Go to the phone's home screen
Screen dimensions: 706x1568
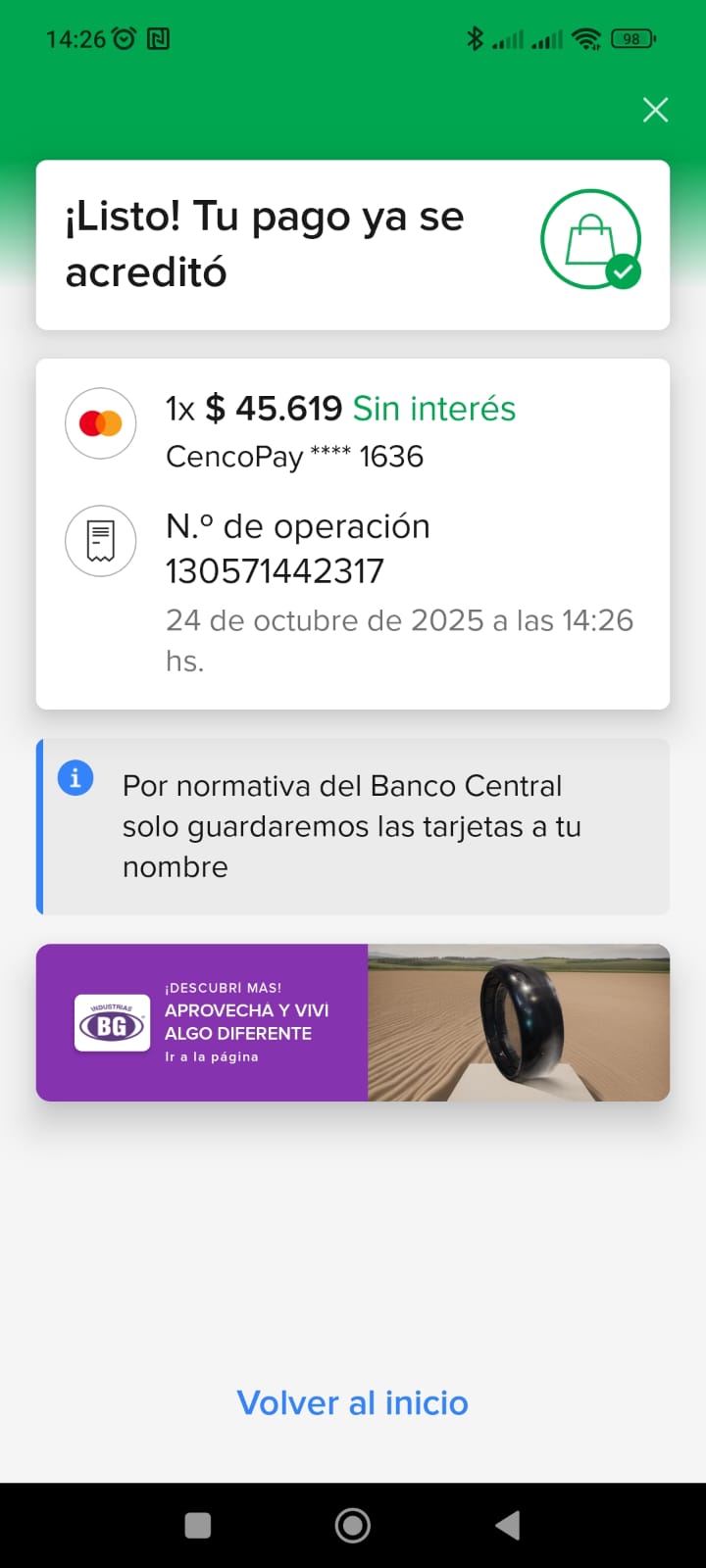tap(352, 1525)
